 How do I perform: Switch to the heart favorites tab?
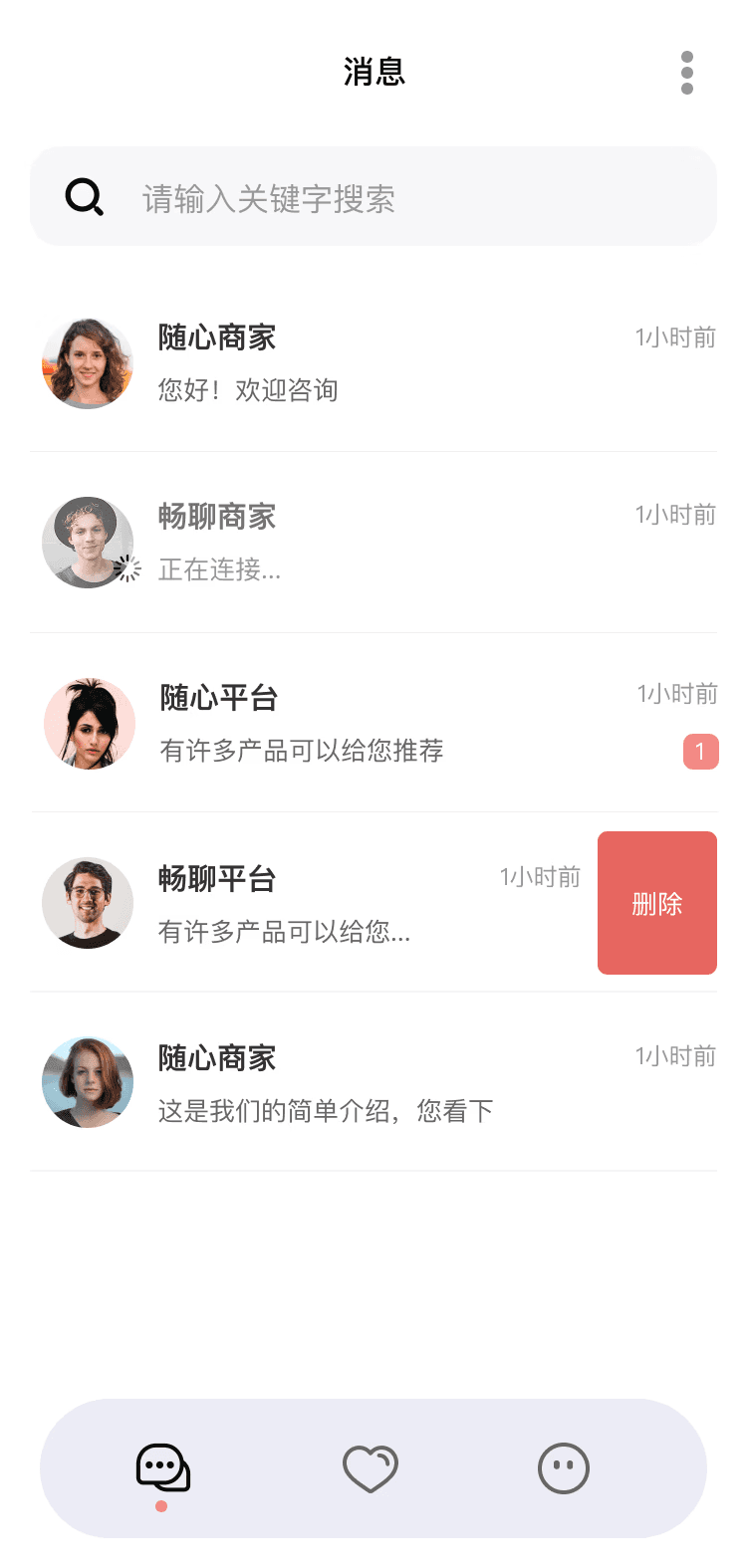point(370,1468)
